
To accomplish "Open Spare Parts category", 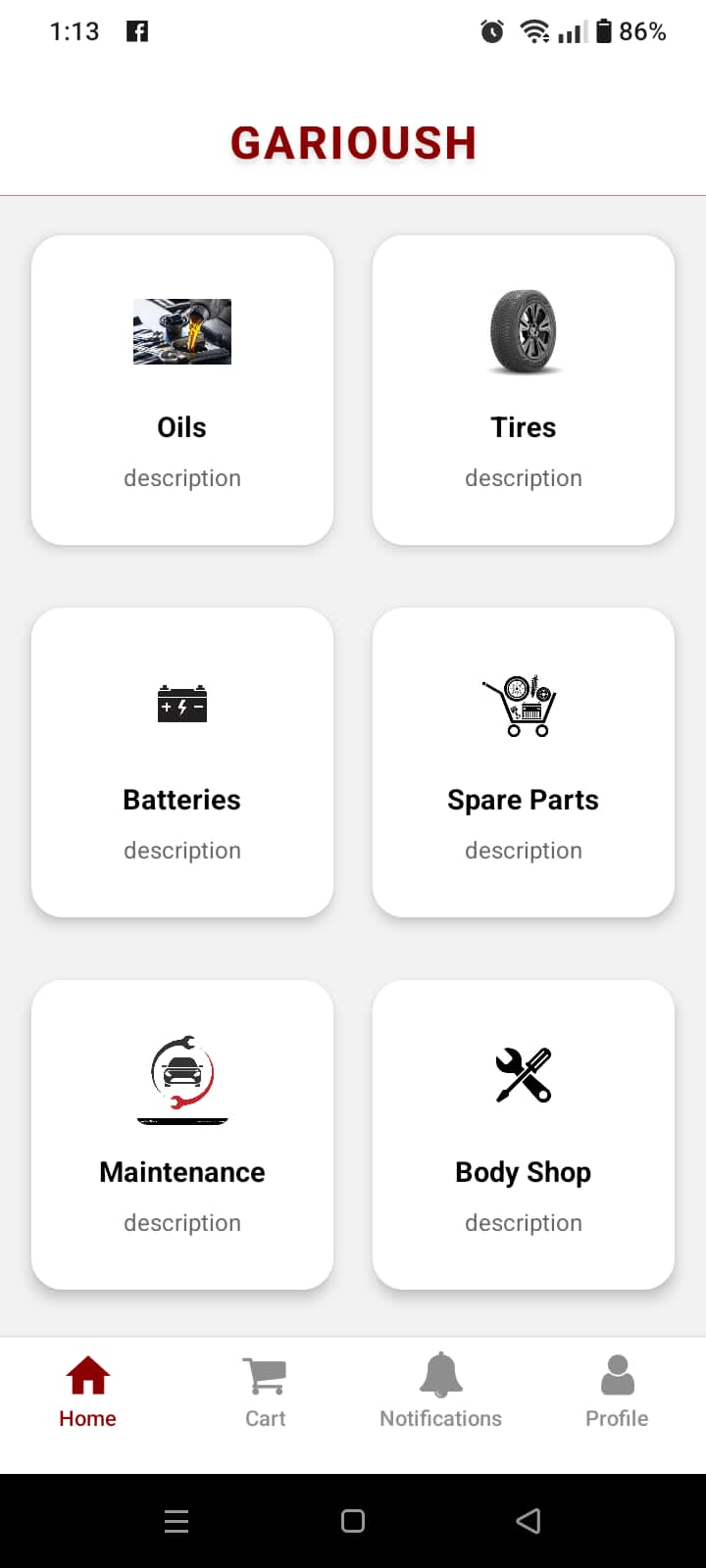I will (524, 762).
